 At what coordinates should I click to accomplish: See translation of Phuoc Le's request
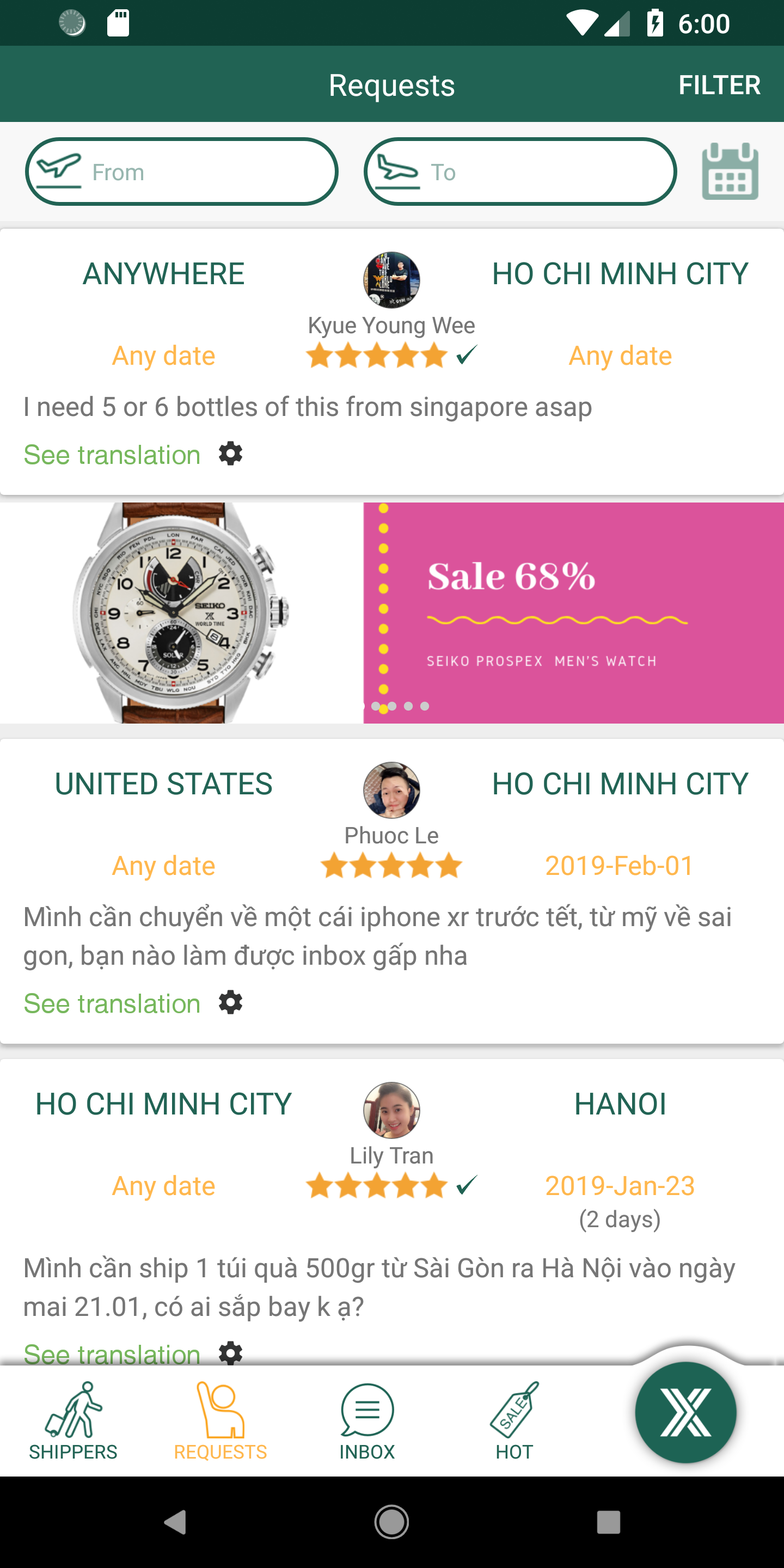pyautogui.click(x=112, y=1003)
